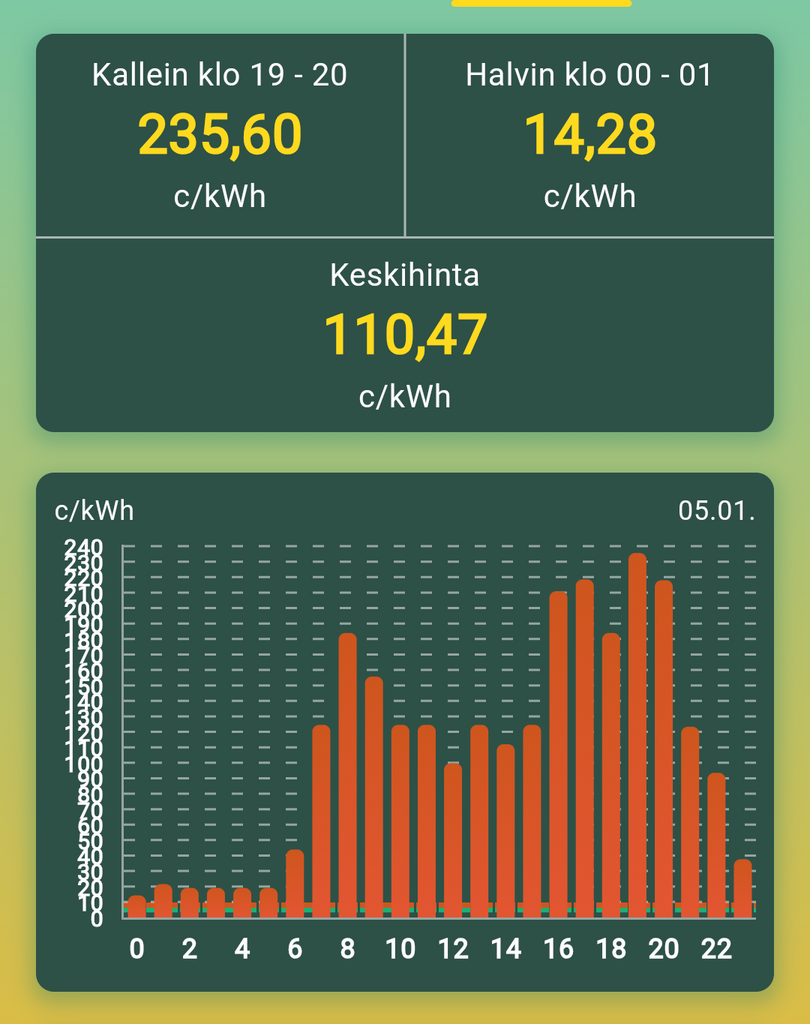The width and height of the screenshot is (810, 1024).
Task: Select the tallest bar at hour 19
Action: pos(637,735)
